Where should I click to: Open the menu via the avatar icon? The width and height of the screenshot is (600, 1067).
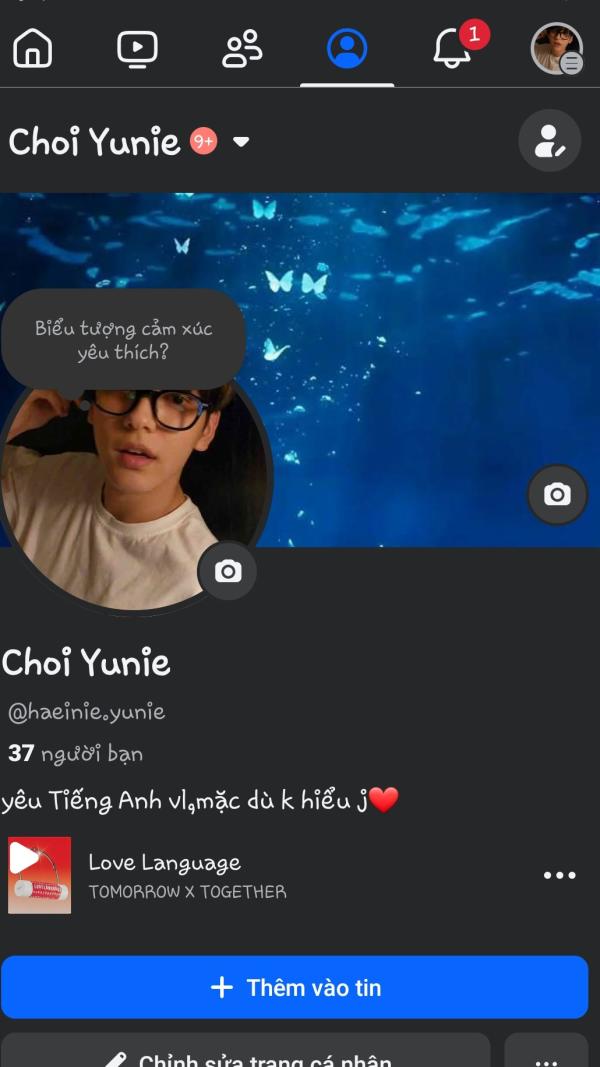point(556,48)
